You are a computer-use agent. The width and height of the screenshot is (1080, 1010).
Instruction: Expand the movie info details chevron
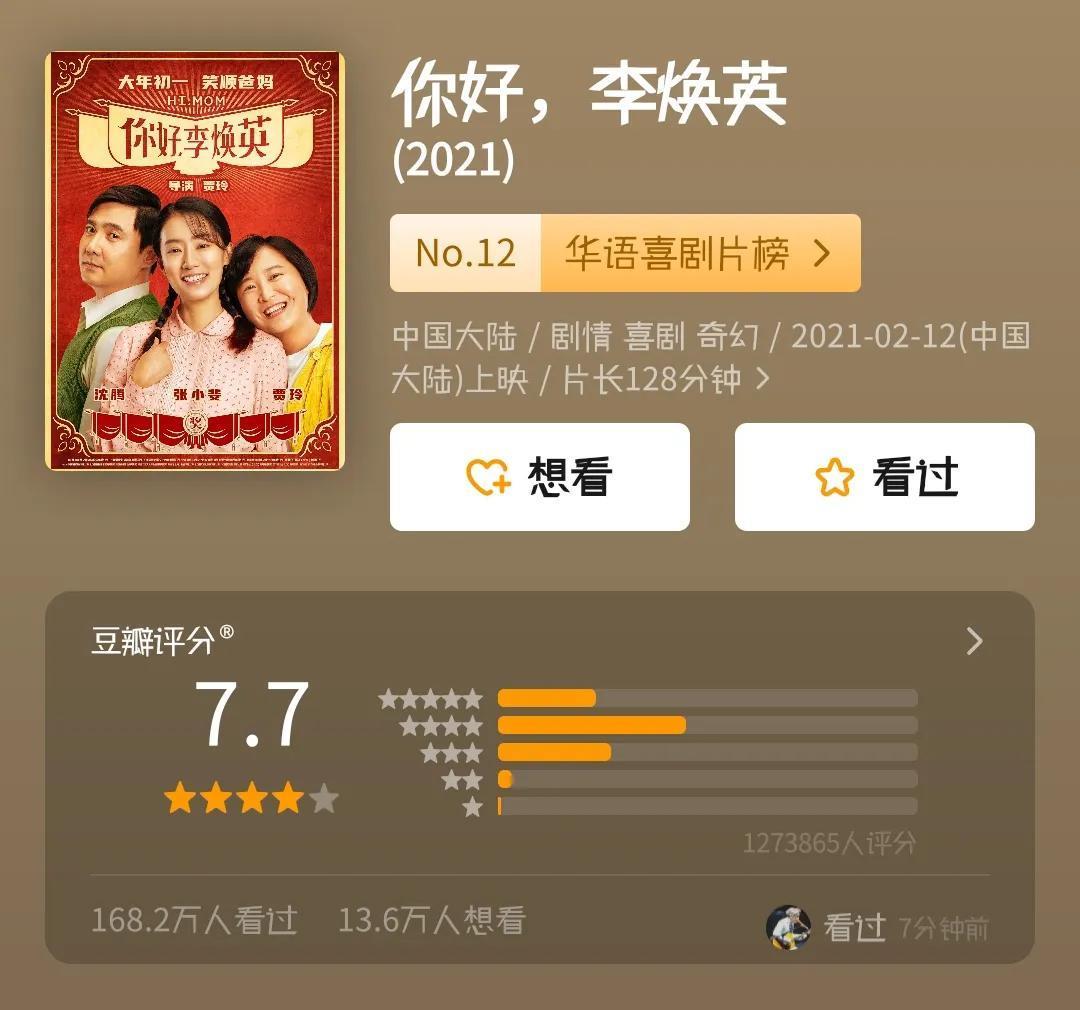[x=763, y=380]
